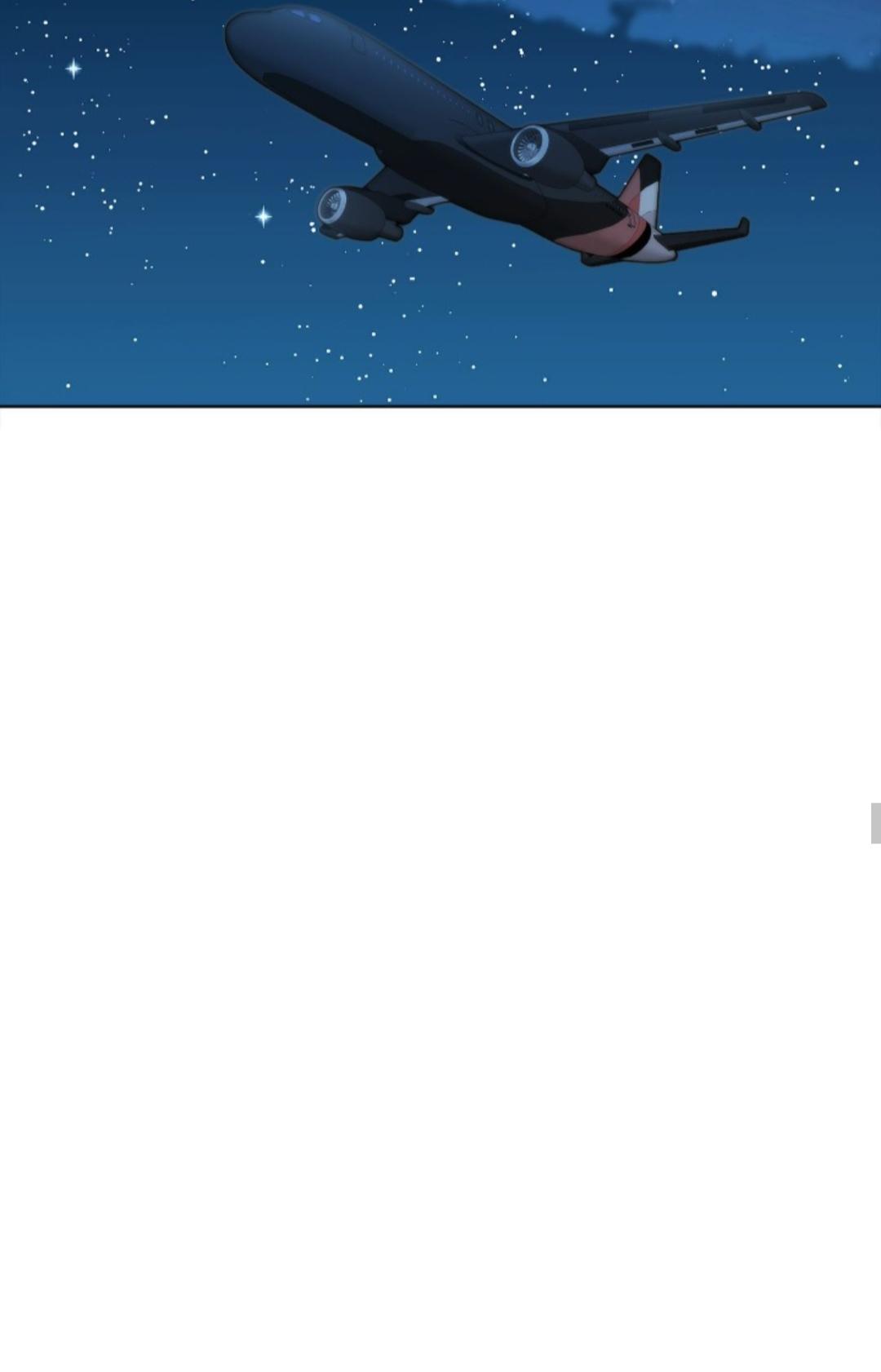Screen dimensions: 881x1372
Task: Tap the gray scroll handle
Action: click(875, 822)
